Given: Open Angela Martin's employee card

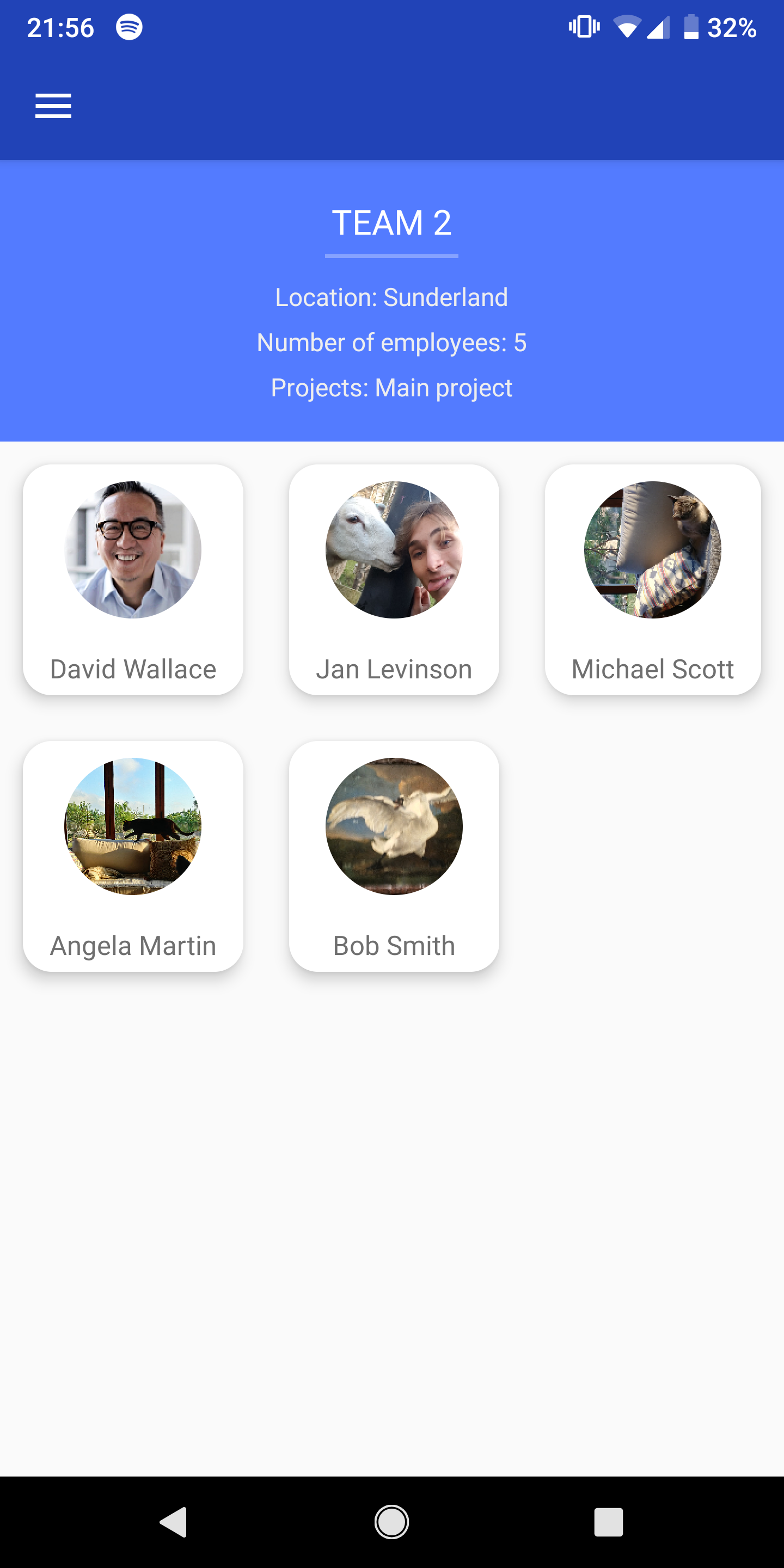Looking at the screenshot, I should 133,856.
